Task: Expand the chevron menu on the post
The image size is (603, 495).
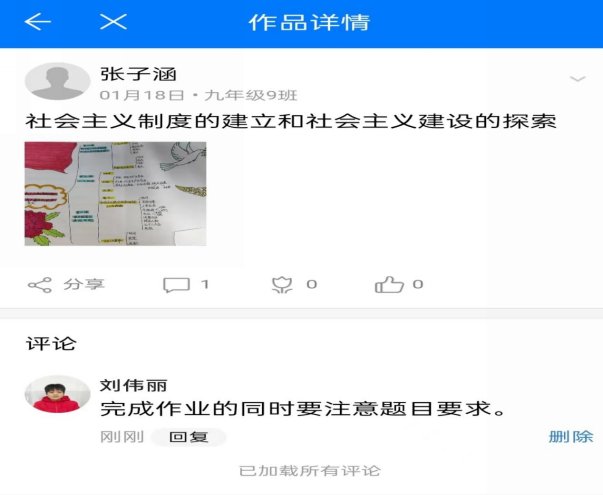Action: coord(577,79)
